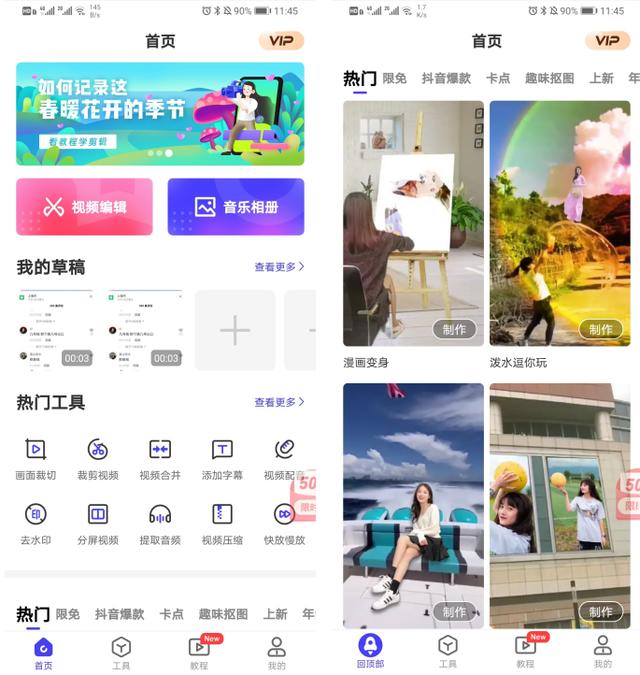
Task: Open the 快放慢放 speed tool
Action: [x=284, y=523]
